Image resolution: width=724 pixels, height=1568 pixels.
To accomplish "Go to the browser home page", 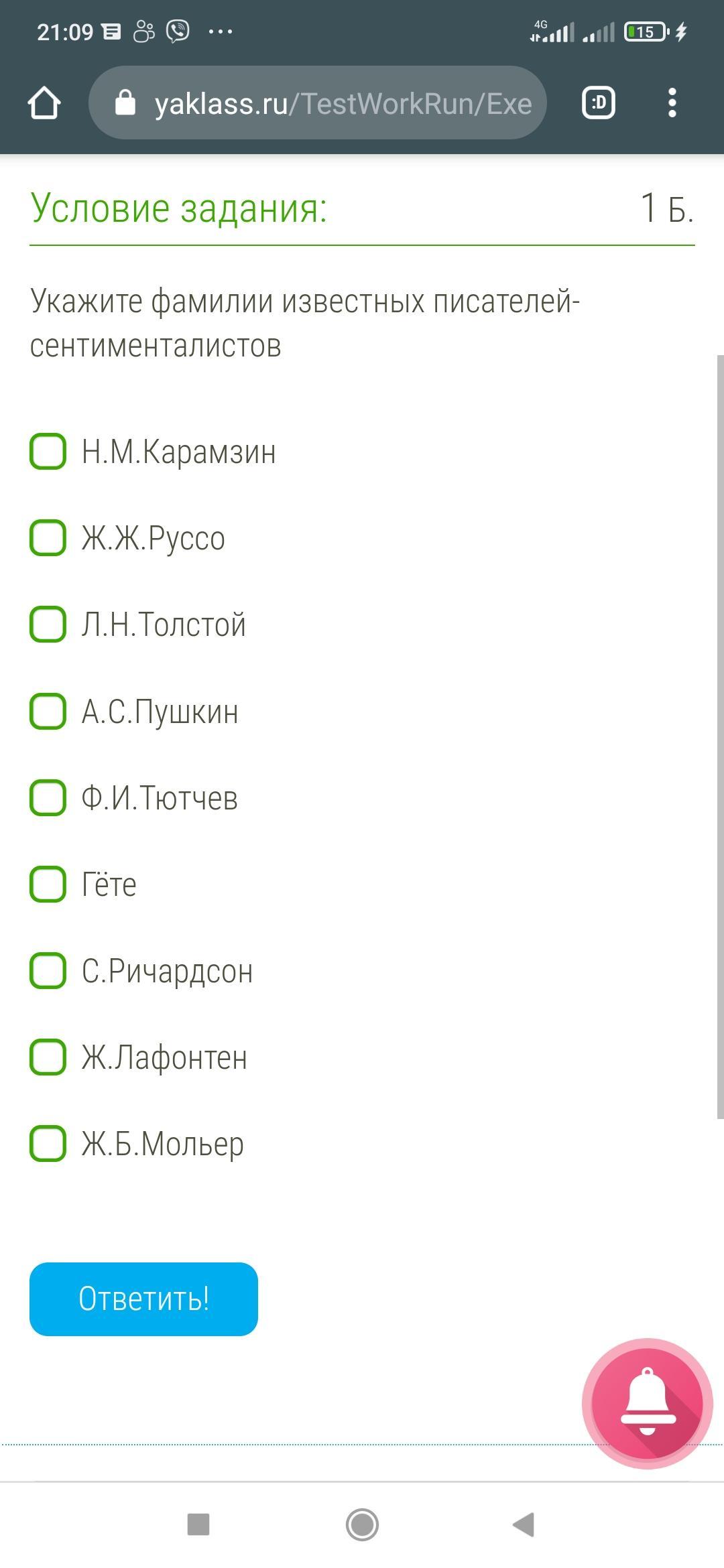I will [44, 103].
